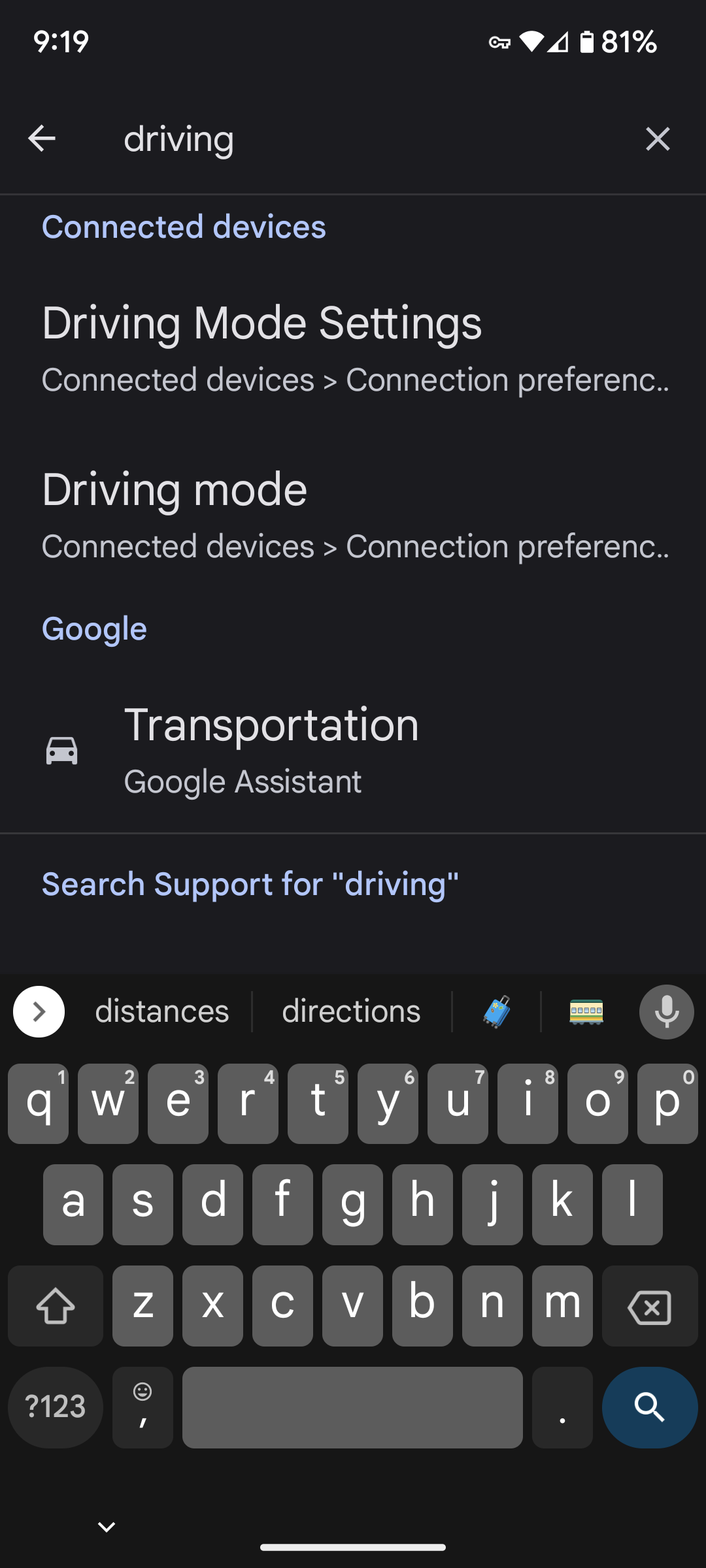Expand the keyboard suggestion strip arrow

coord(39,1011)
